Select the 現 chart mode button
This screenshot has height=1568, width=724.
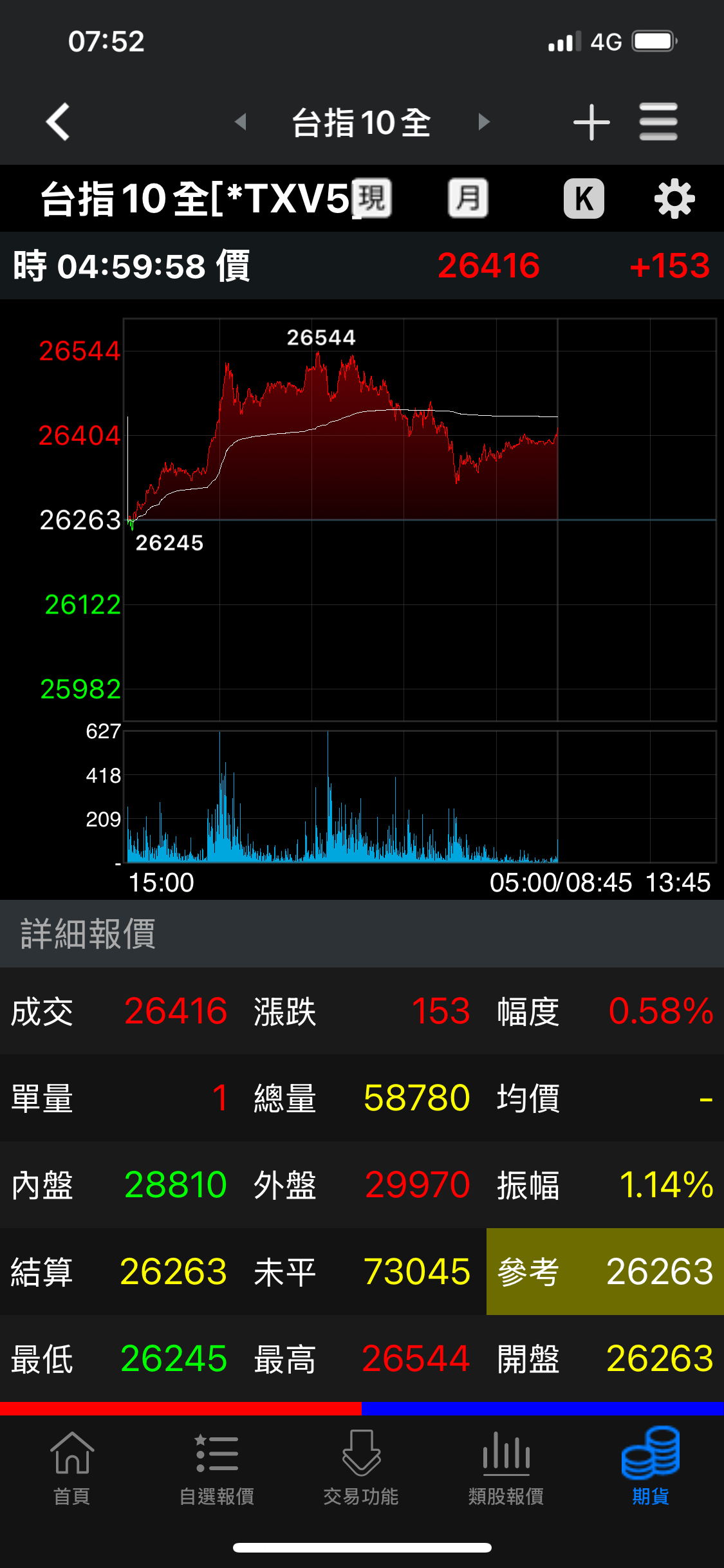pos(372,198)
